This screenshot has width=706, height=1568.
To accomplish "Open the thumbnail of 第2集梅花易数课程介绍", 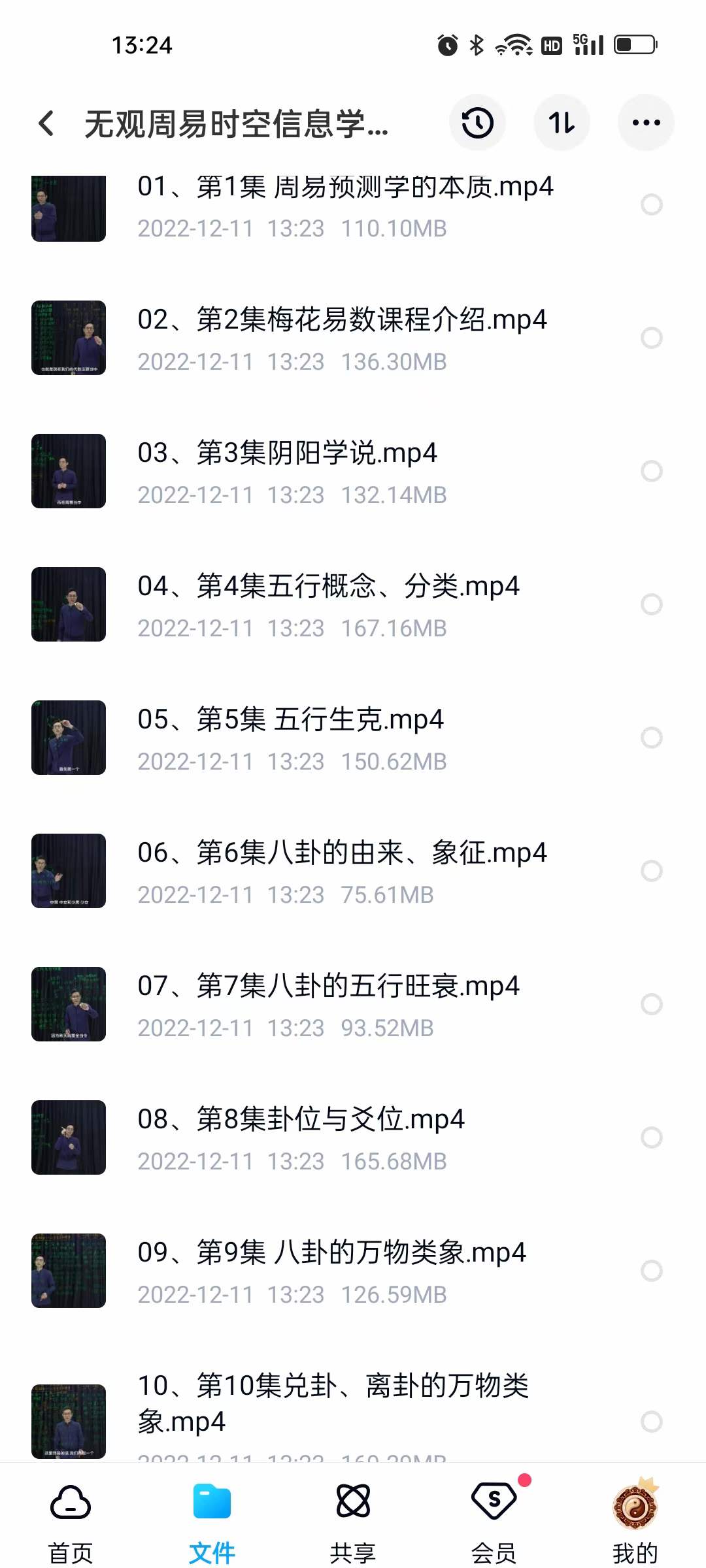I will click(x=69, y=338).
